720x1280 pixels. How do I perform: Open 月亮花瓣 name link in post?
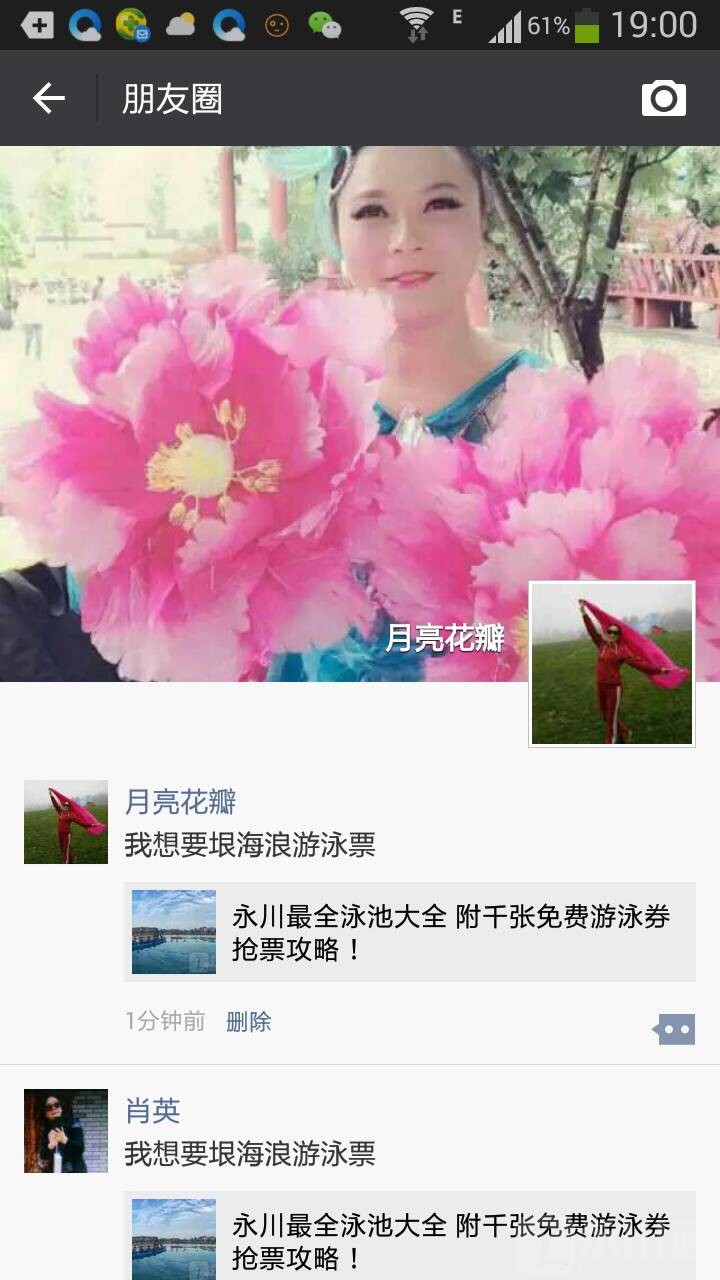[180, 801]
